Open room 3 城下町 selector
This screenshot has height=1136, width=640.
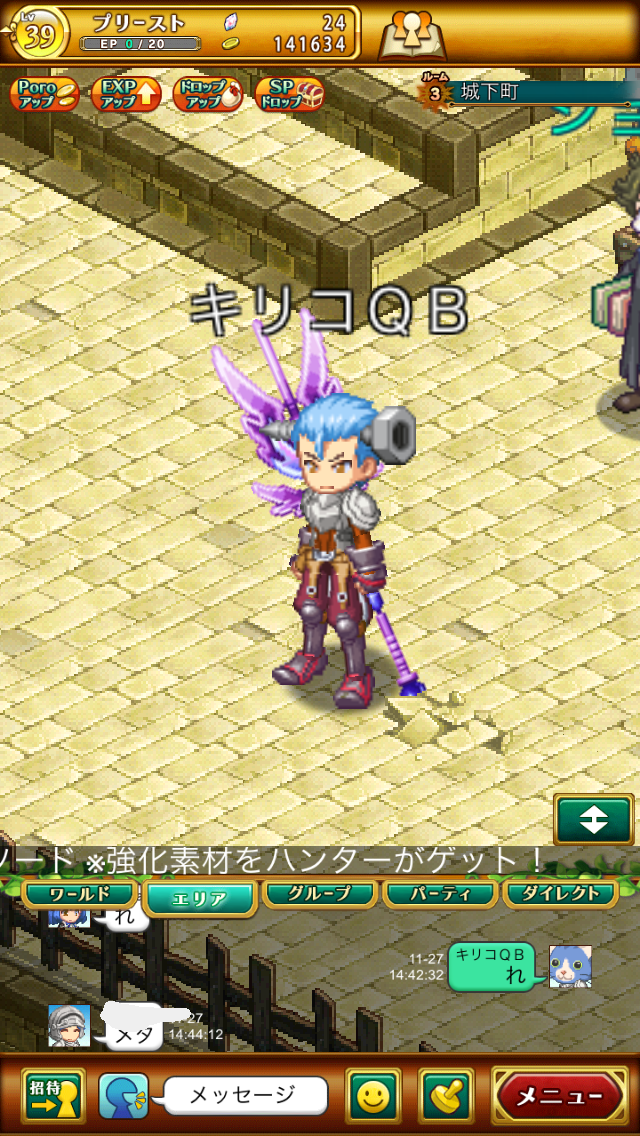pyautogui.click(x=530, y=93)
